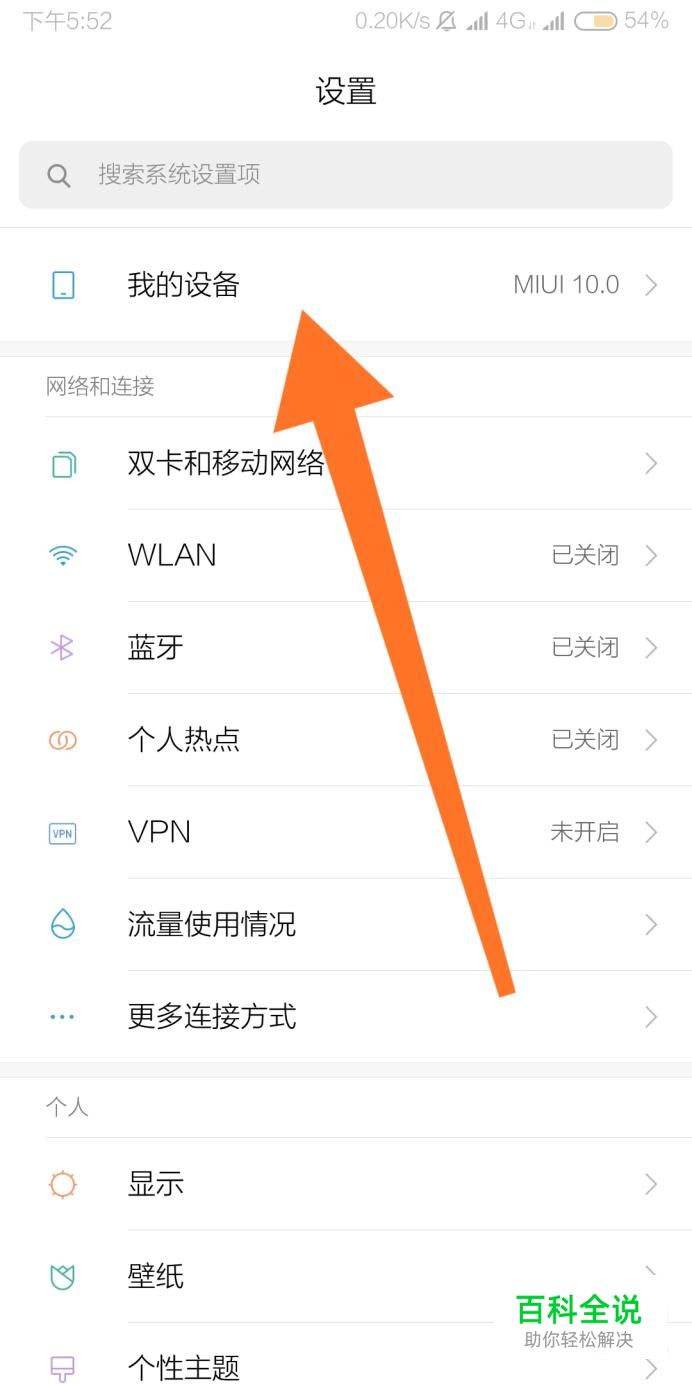692x1384 pixels.
Task: Open 壁纸 (wallpaper) settings
Action: coord(346,1276)
